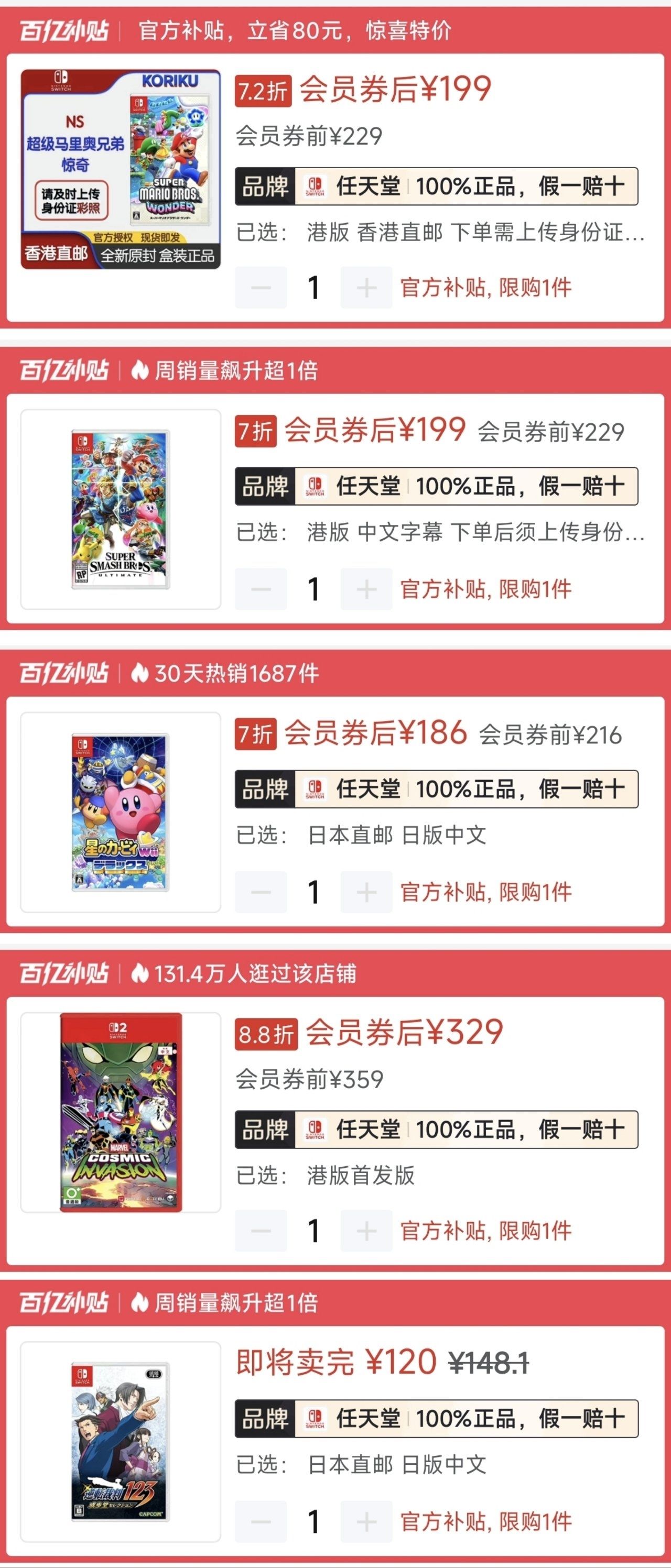This screenshot has height=1568, width=671.
Task: Open the Super Mario Bros. Wonder product image
Action: pos(121,169)
